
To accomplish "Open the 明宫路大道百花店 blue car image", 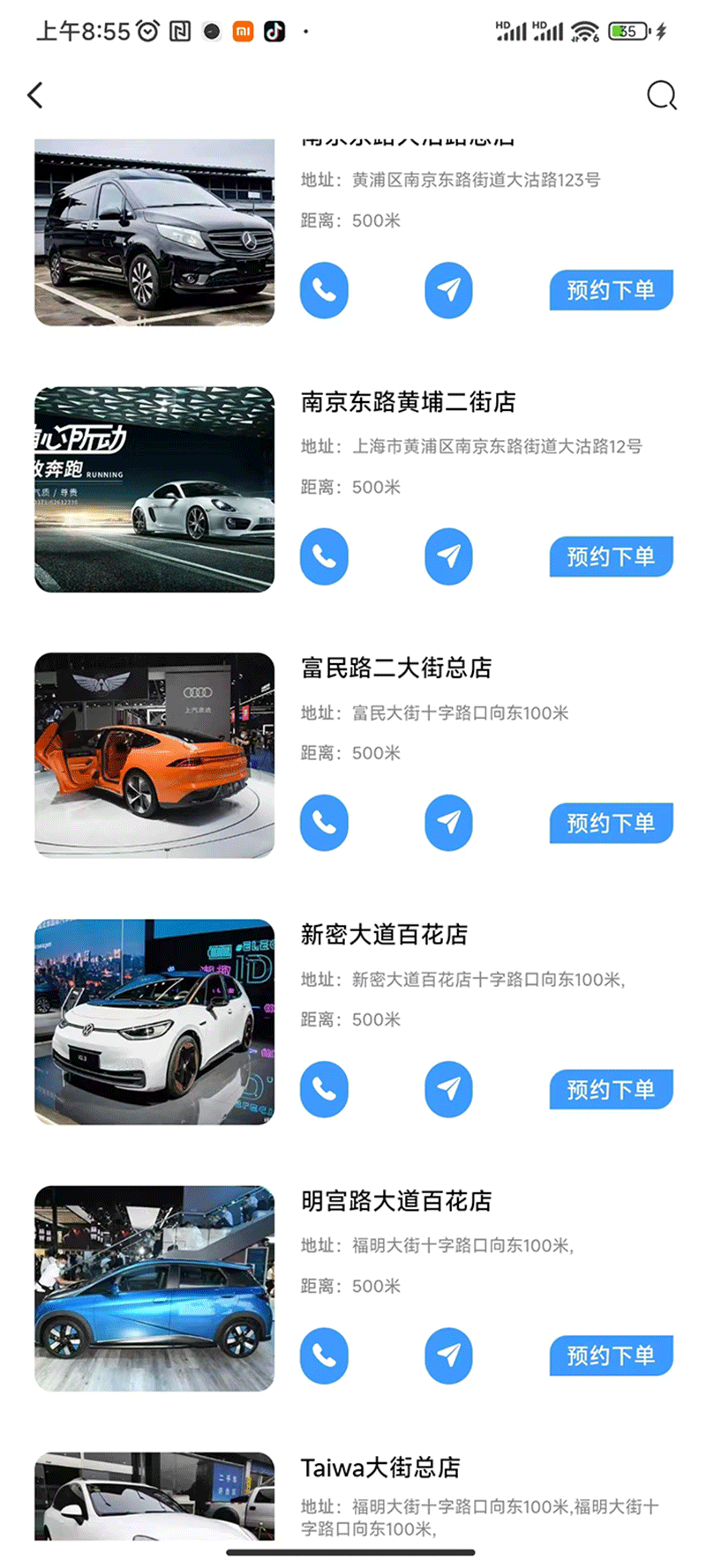I will click(x=154, y=1288).
